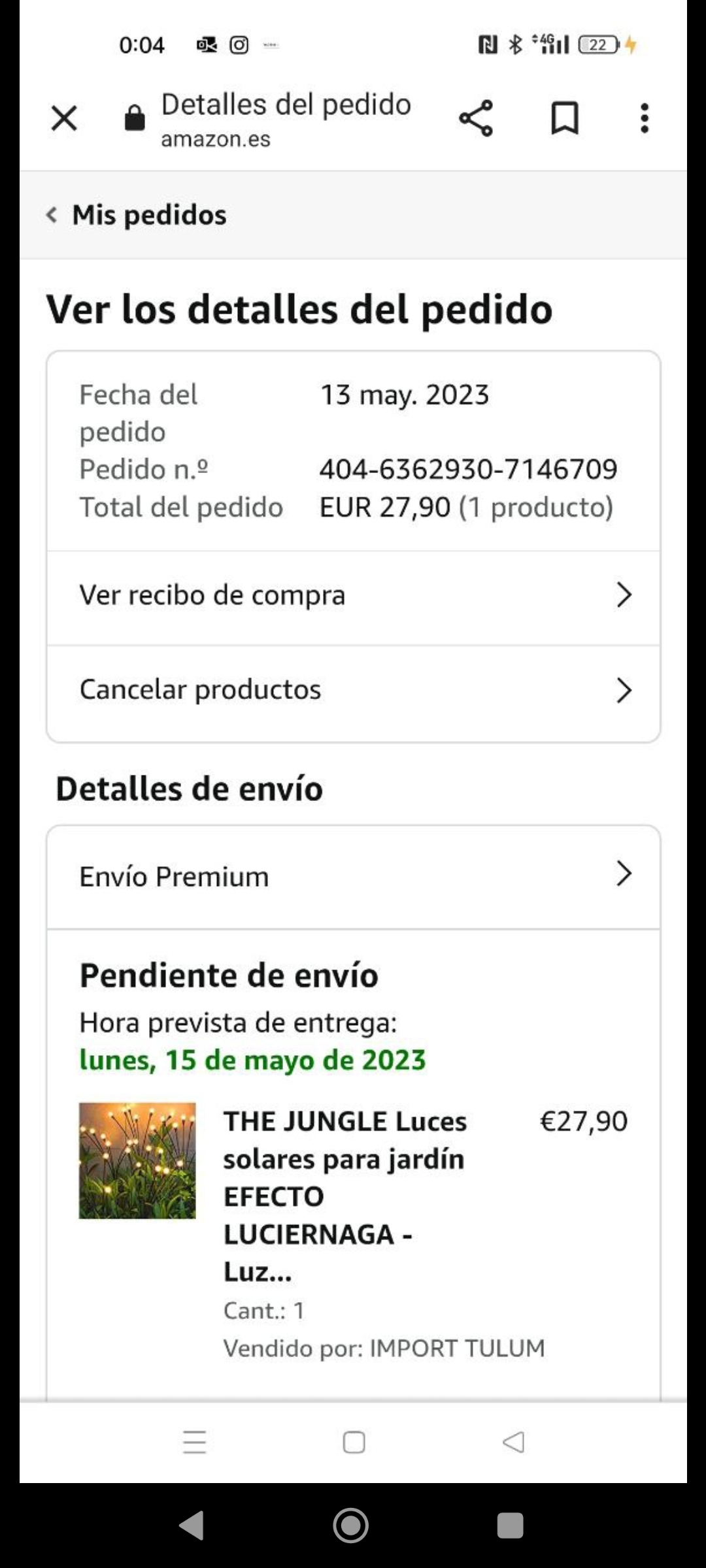Open Cancelar productos

pyautogui.click(x=353, y=691)
